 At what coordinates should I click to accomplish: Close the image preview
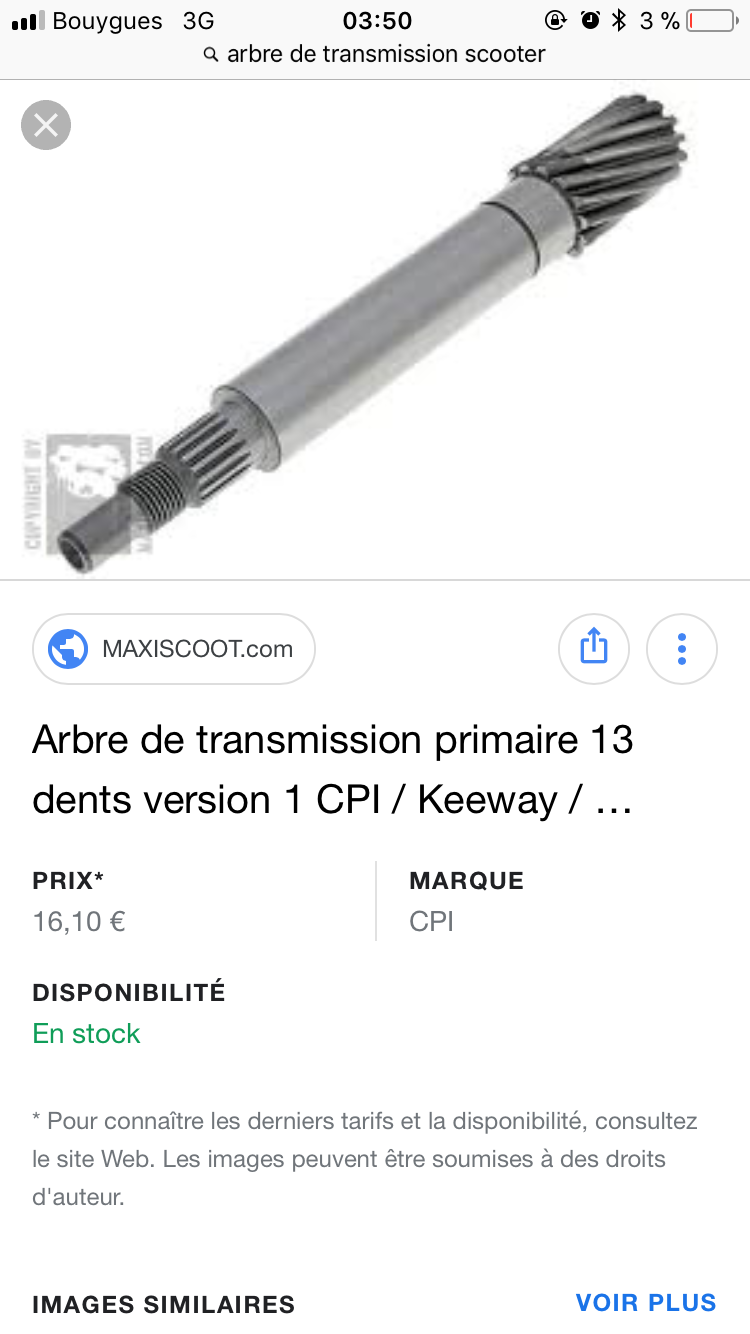coord(46,125)
